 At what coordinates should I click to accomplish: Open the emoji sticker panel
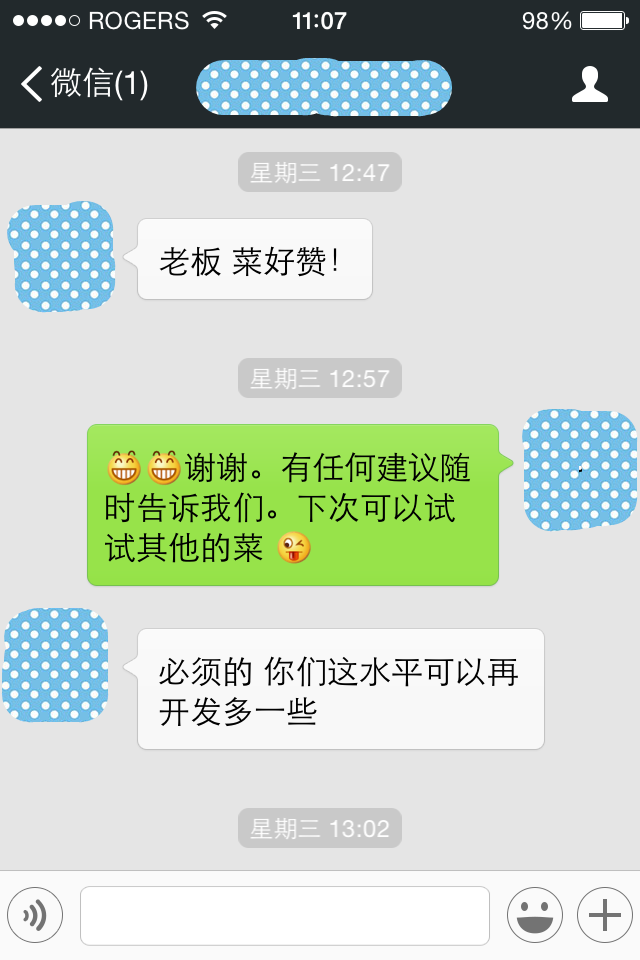534,914
